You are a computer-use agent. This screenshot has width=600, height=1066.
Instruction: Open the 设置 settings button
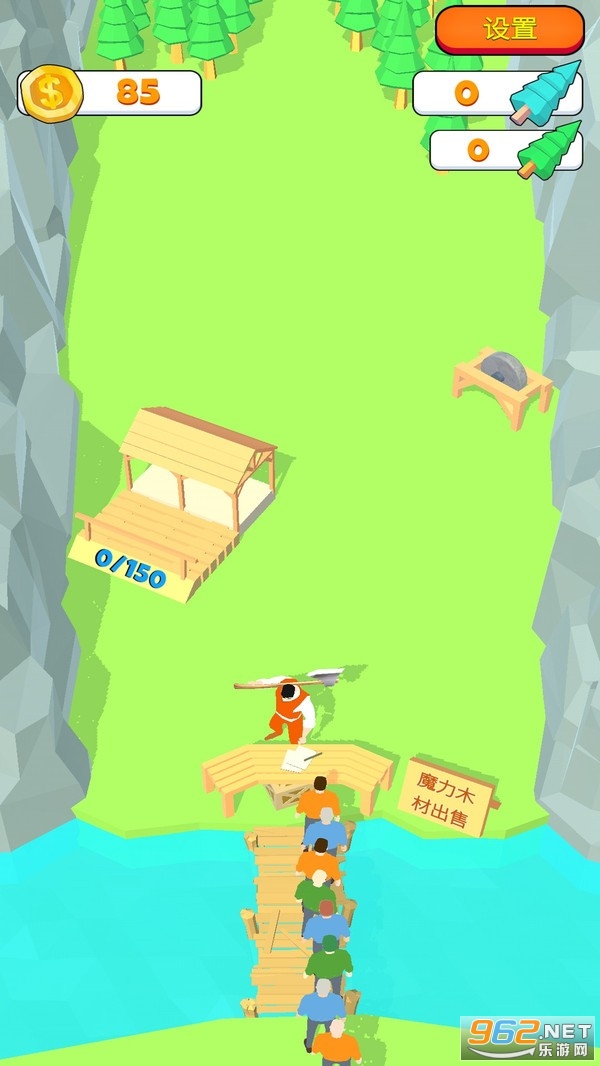(510, 29)
